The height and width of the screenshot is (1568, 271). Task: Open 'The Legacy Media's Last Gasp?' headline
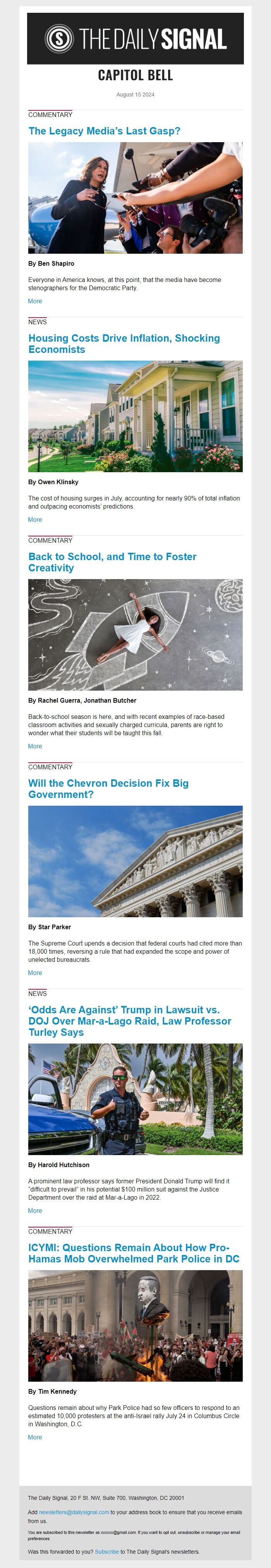pos(104,131)
